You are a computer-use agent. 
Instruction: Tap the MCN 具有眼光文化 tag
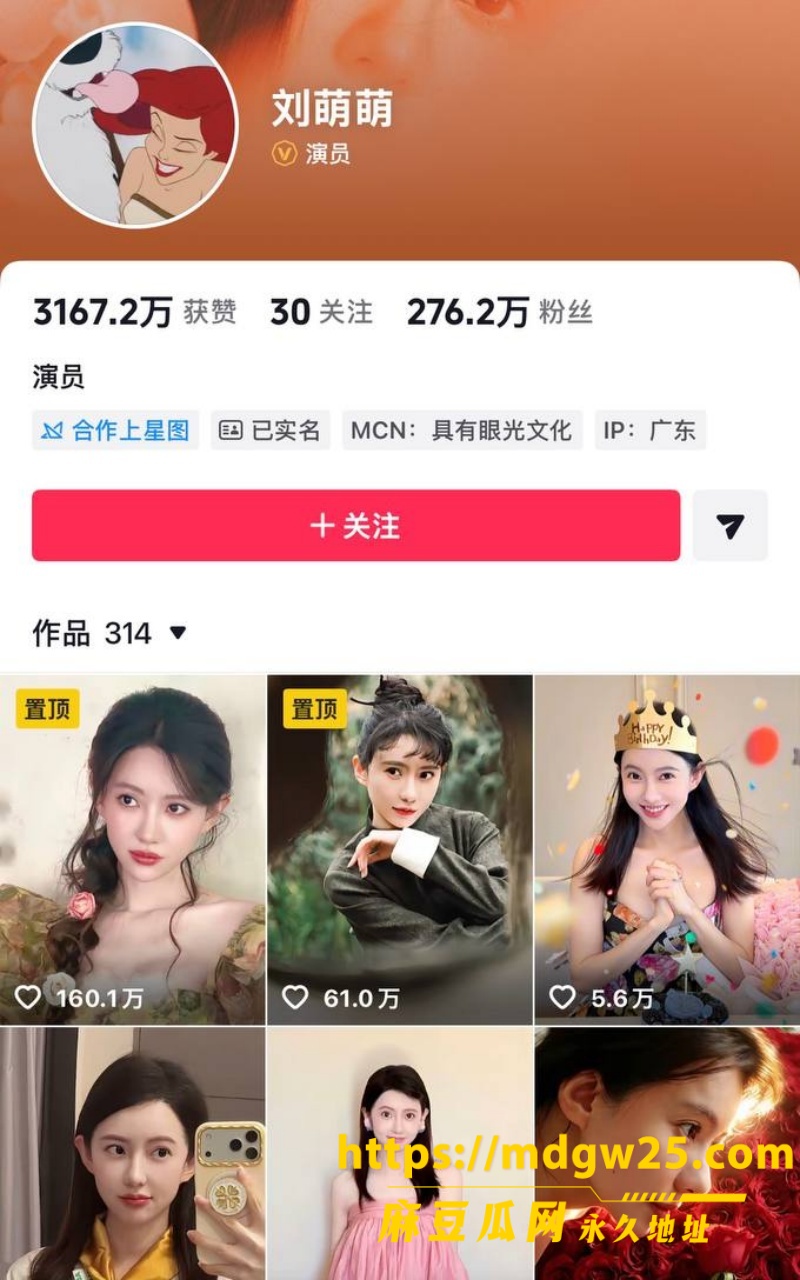462,430
